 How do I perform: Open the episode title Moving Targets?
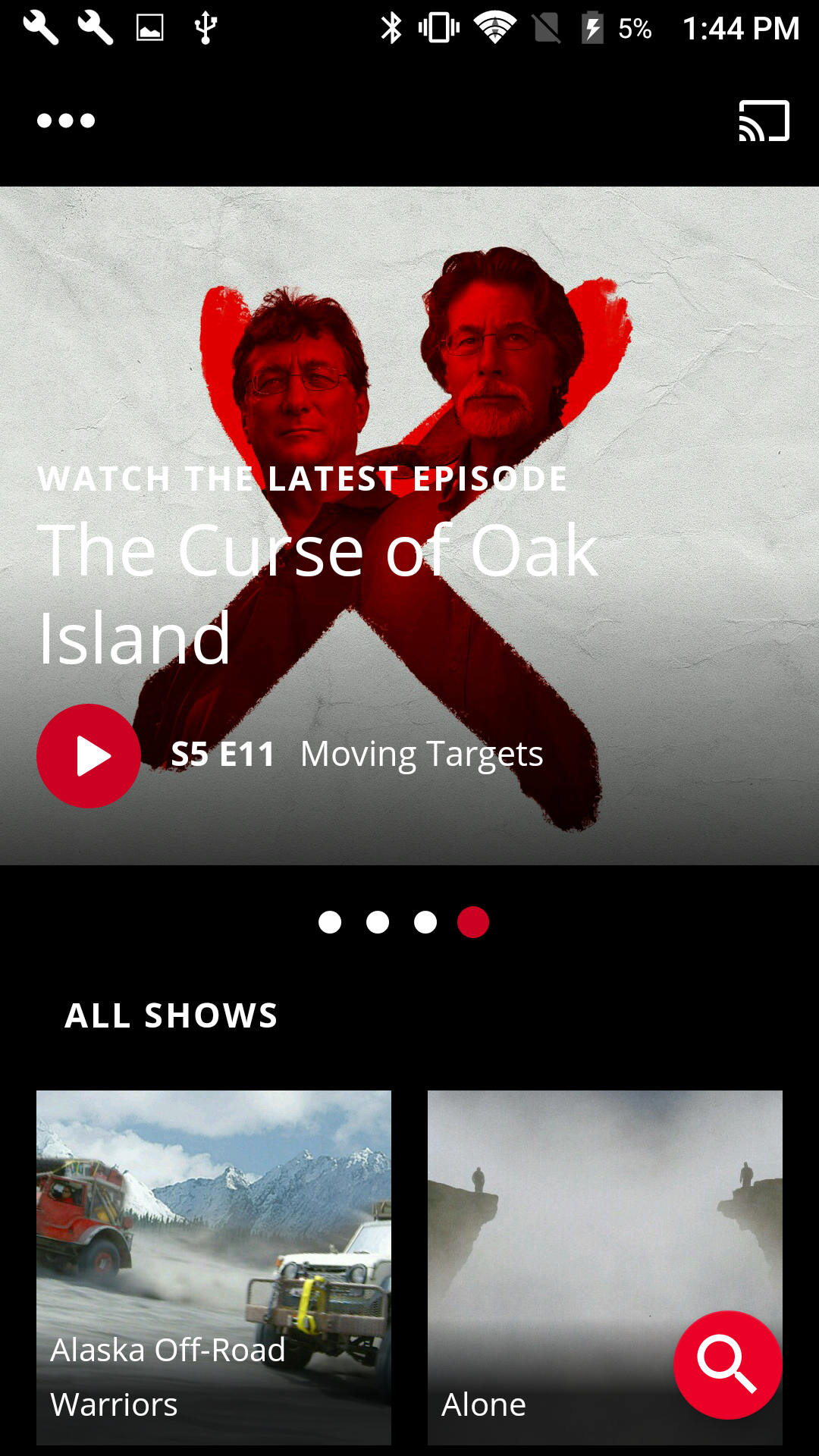click(x=420, y=755)
